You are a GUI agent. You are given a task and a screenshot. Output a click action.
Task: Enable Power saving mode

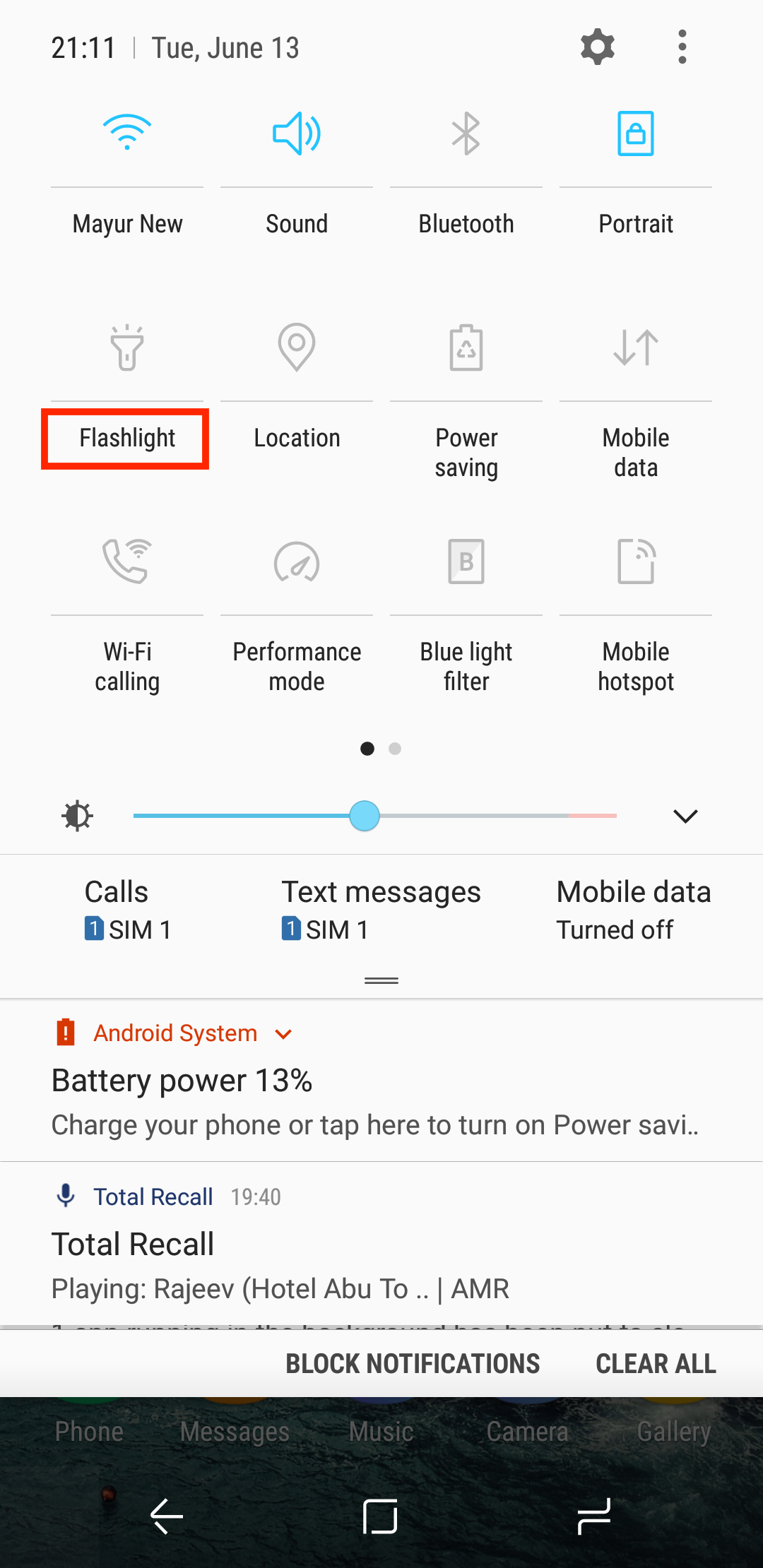click(x=466, y=347)
